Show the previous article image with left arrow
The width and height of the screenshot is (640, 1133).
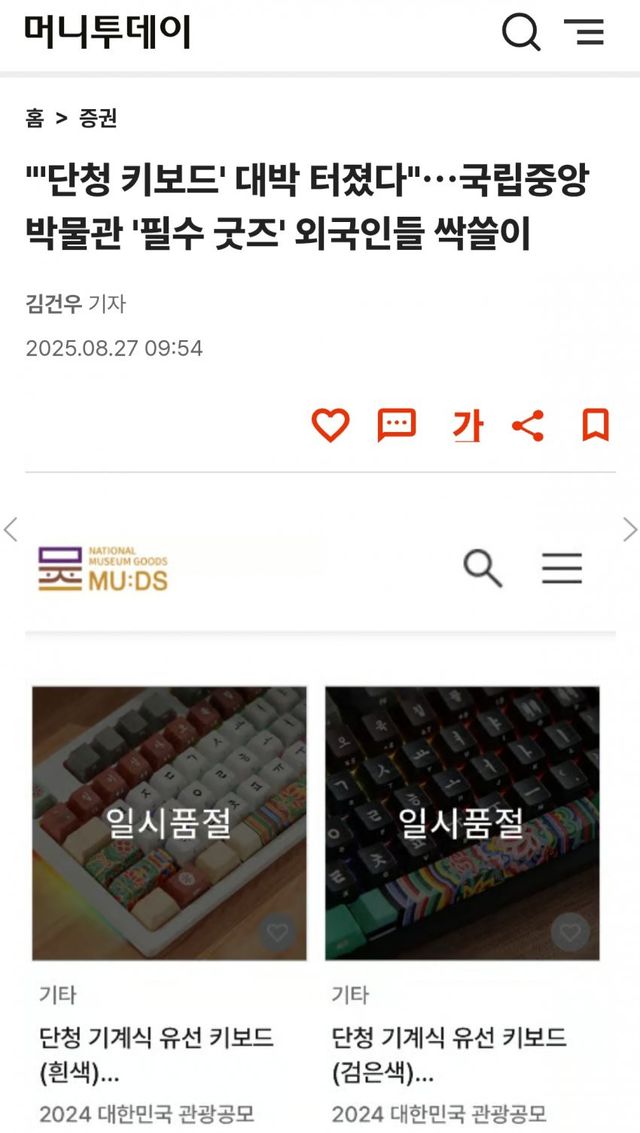pos(11,529)
